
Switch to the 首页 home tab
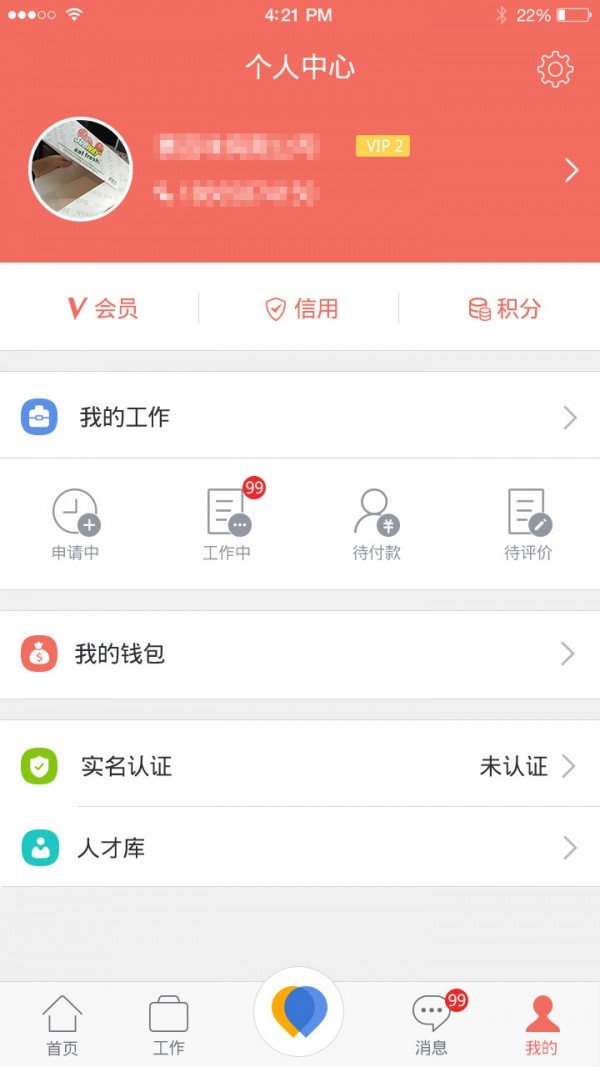62,1026
